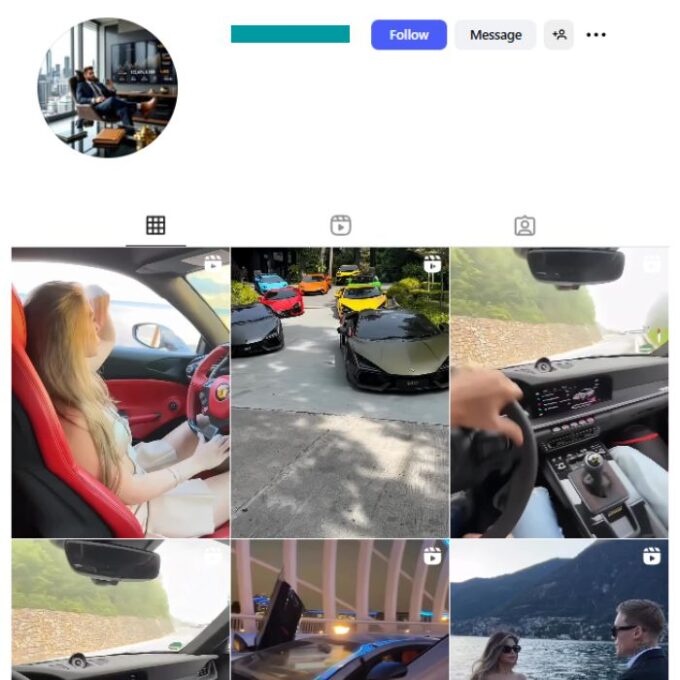Open the reel of colorful supercars lineup
Screen dimensions: 680x680
click(340, 393)
